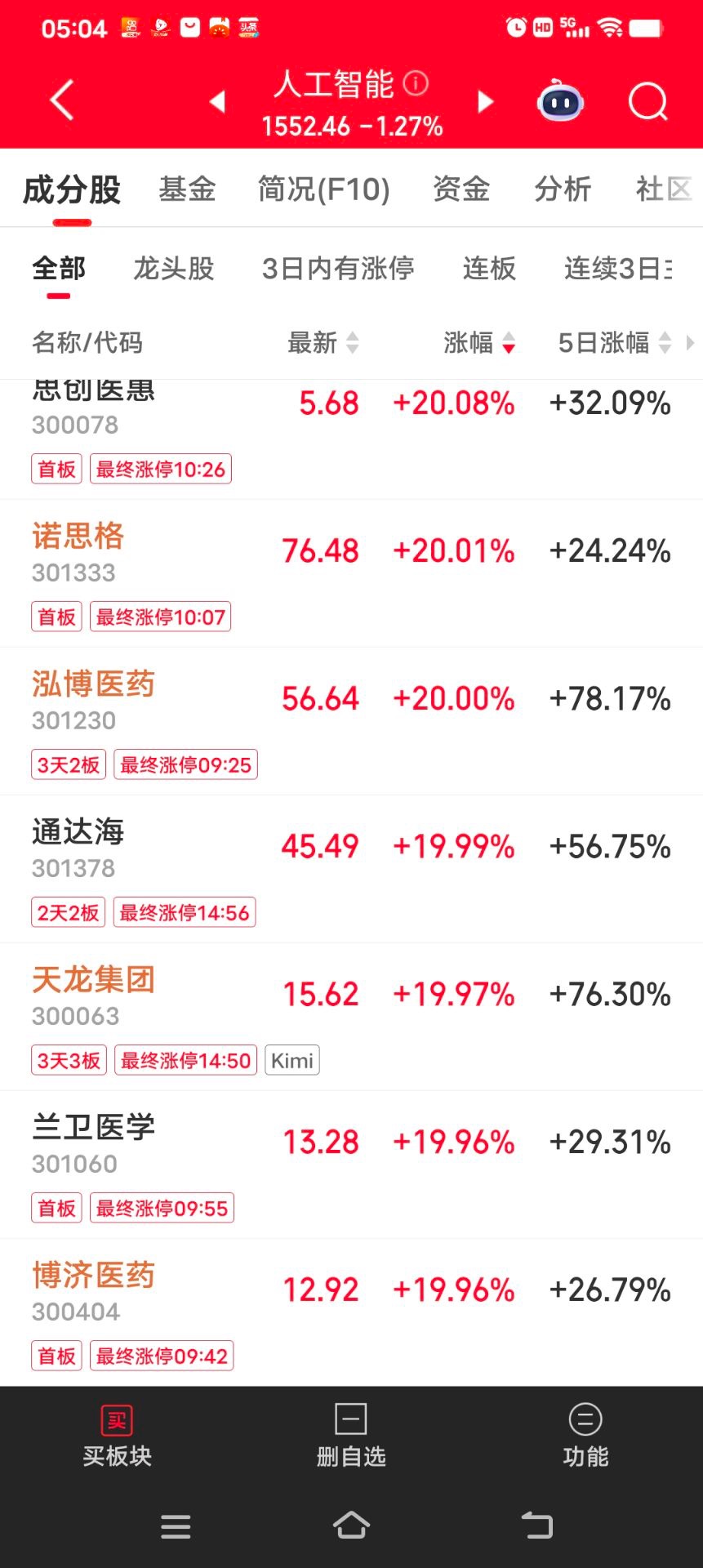Tap 买板块 in the bottom bar
This screenshot has width=703, height=1568.
(x=117, y=1437)
